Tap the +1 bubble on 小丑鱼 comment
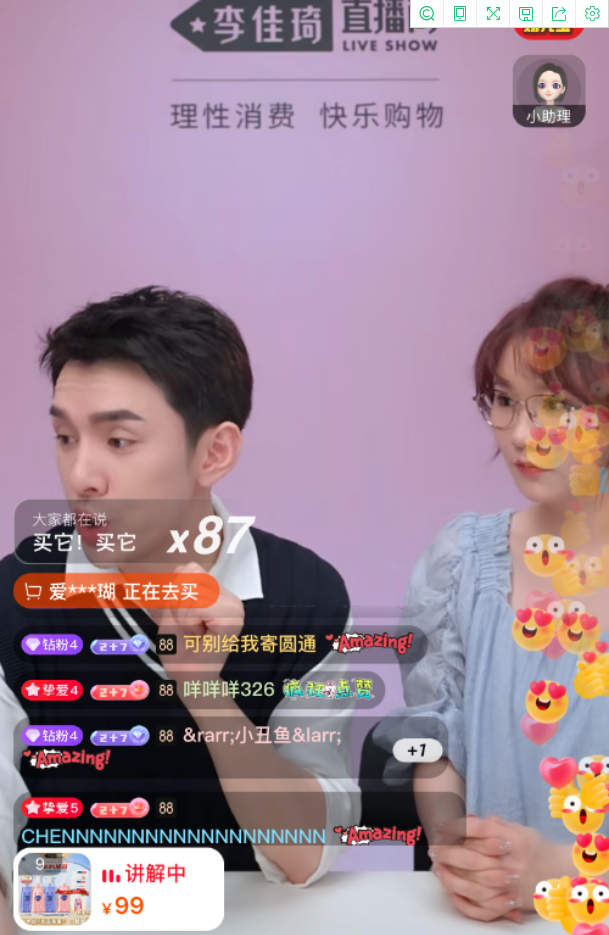The height and width of the screenshot is (935, 609). click(417, 750)
